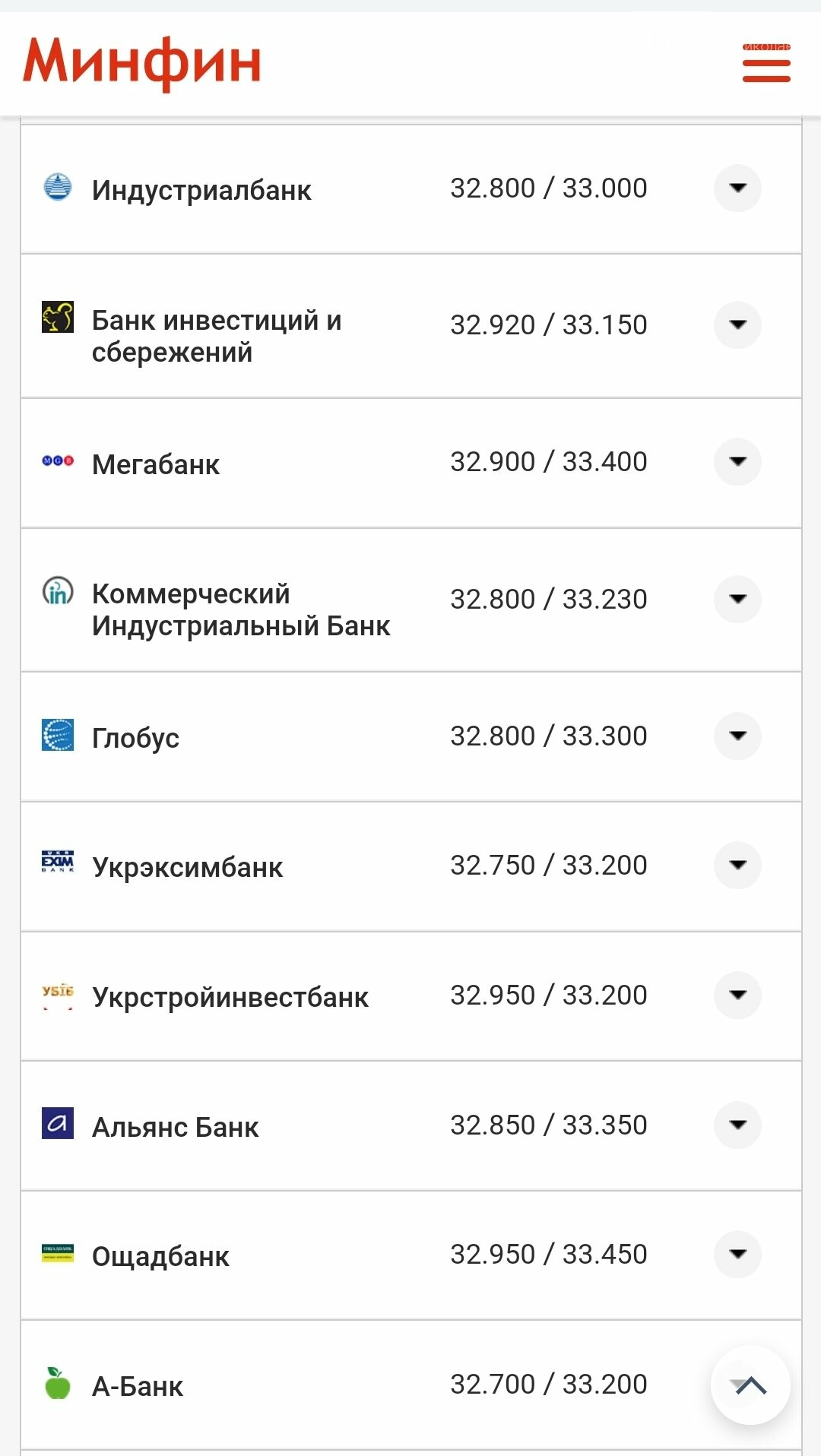Expand Коммерческий Индустриальный Банк details
The image size is (821, 1456).
[x=737, y=599]
